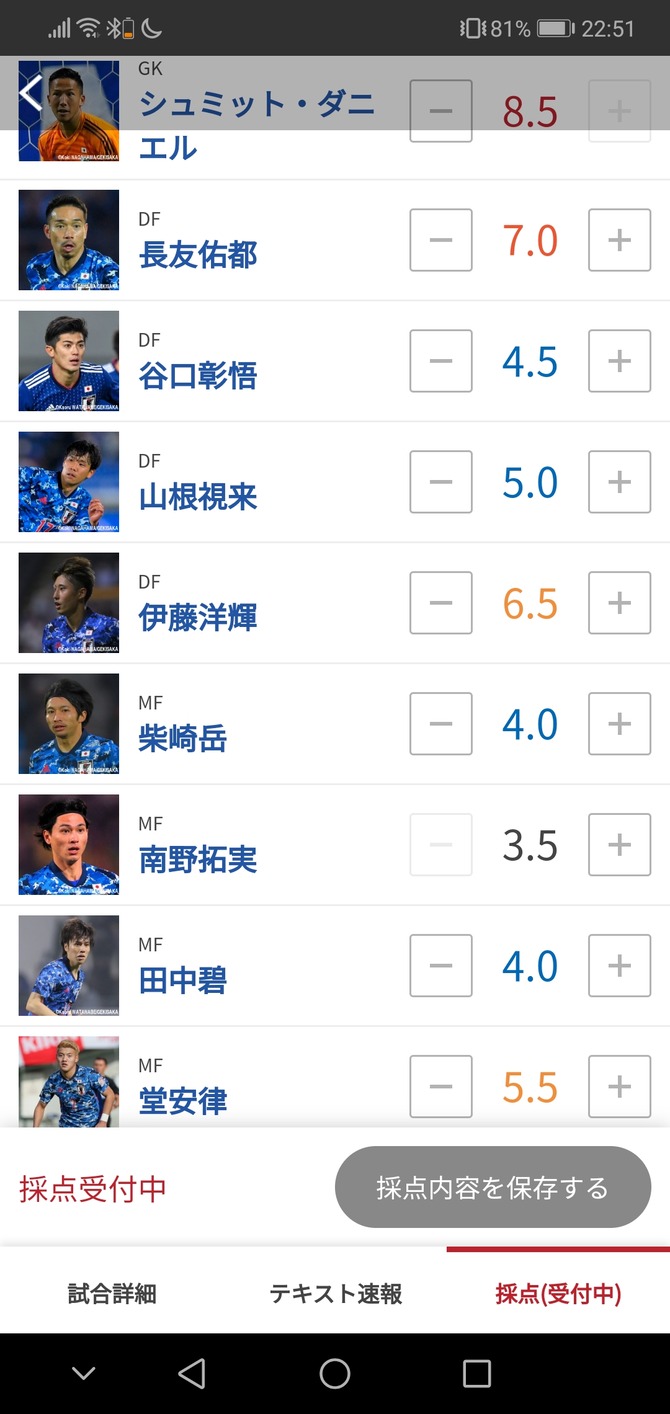Increase 長友佑都's rating with plus
This screenshot has height=1414, width=670.
pos(619,240)
